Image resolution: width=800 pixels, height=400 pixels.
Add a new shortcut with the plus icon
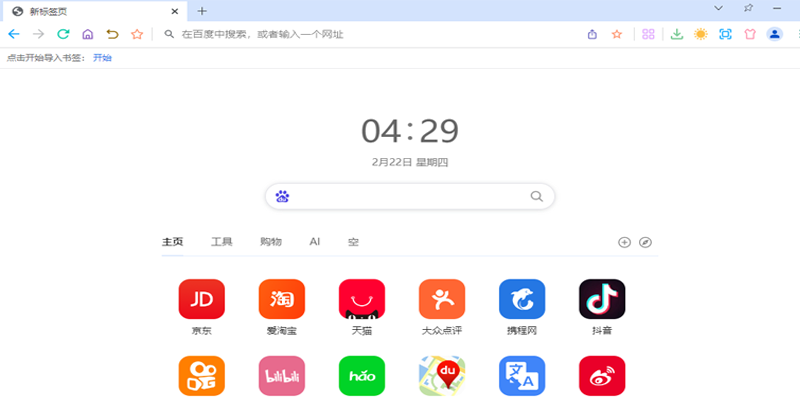[624, 242]
